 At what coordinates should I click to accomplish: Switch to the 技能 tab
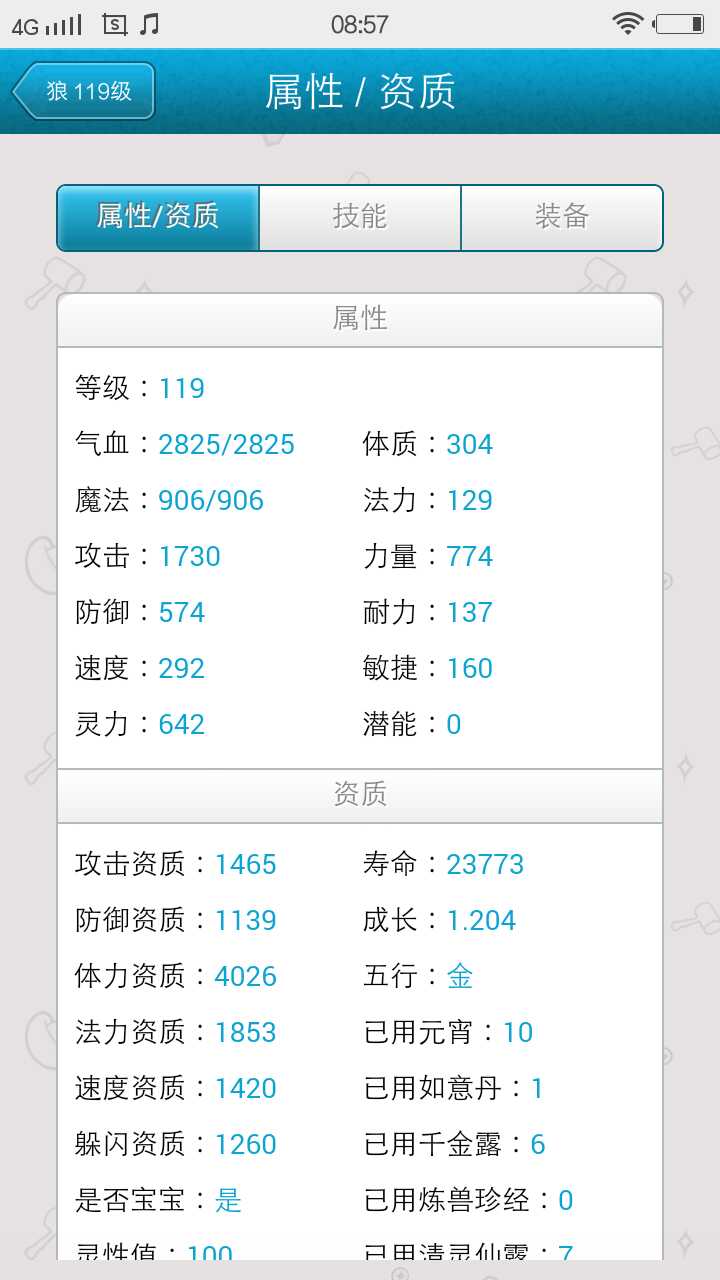(x=360, y=217)
